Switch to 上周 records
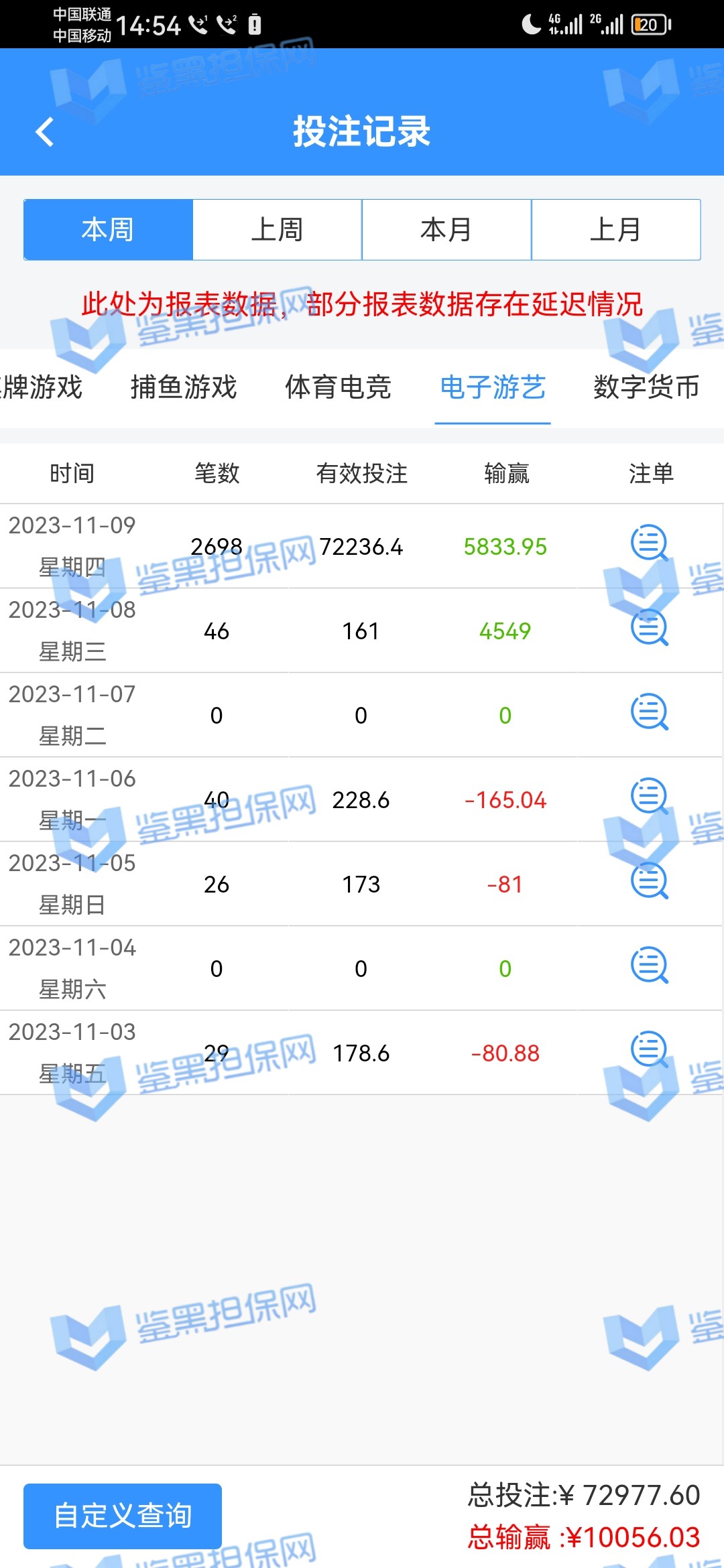This screenshot has height=1568, width=724. pos(277,230)
